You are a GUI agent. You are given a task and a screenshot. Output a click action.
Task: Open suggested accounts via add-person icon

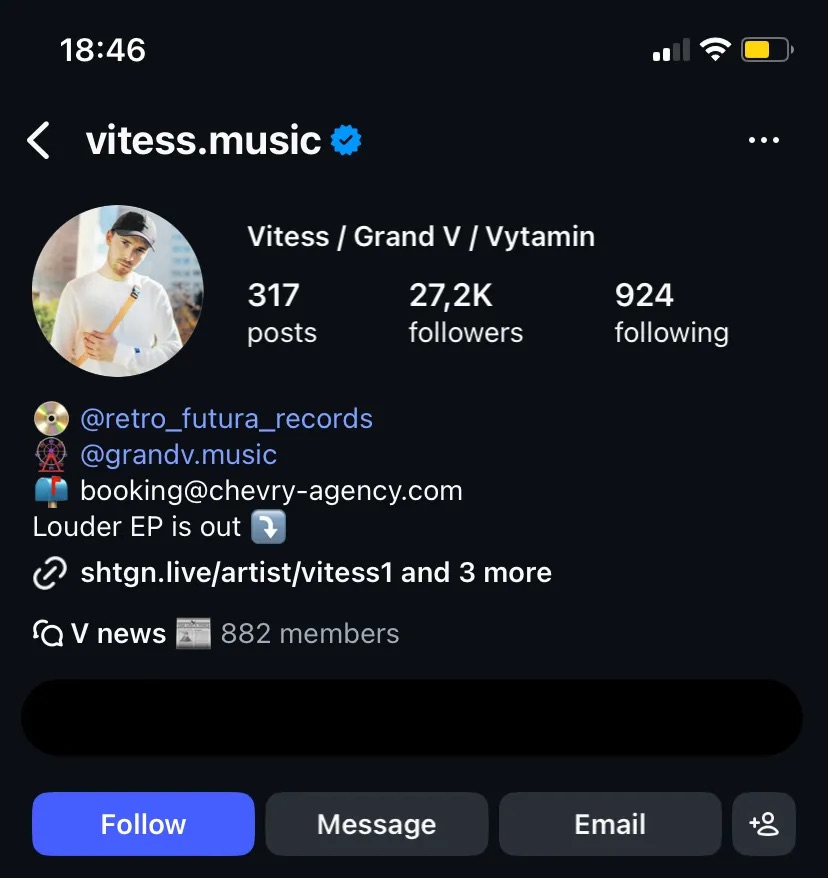coord(764,824)
